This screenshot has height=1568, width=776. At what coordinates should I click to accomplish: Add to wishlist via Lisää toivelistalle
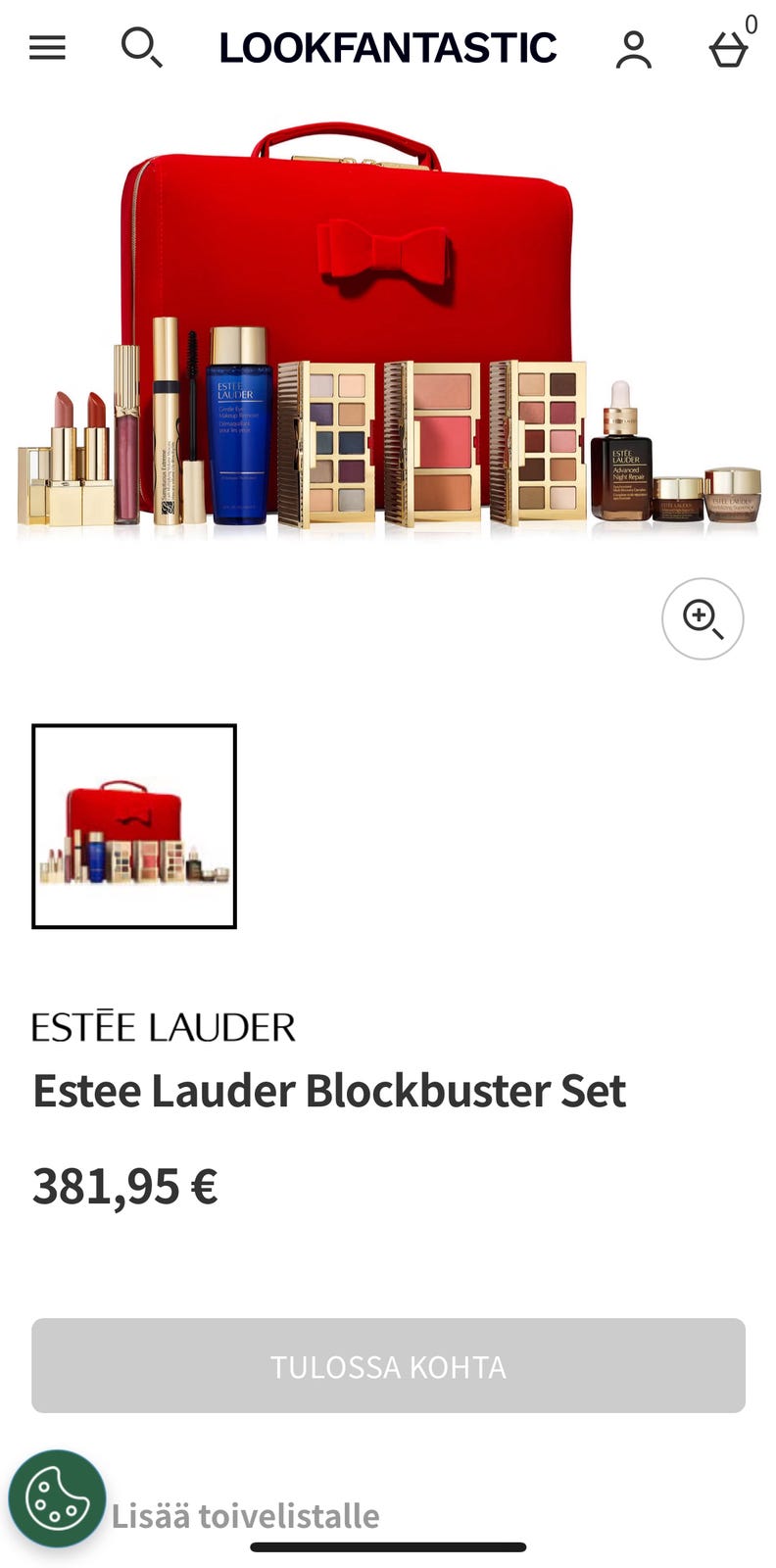(x=245, y=1516)
